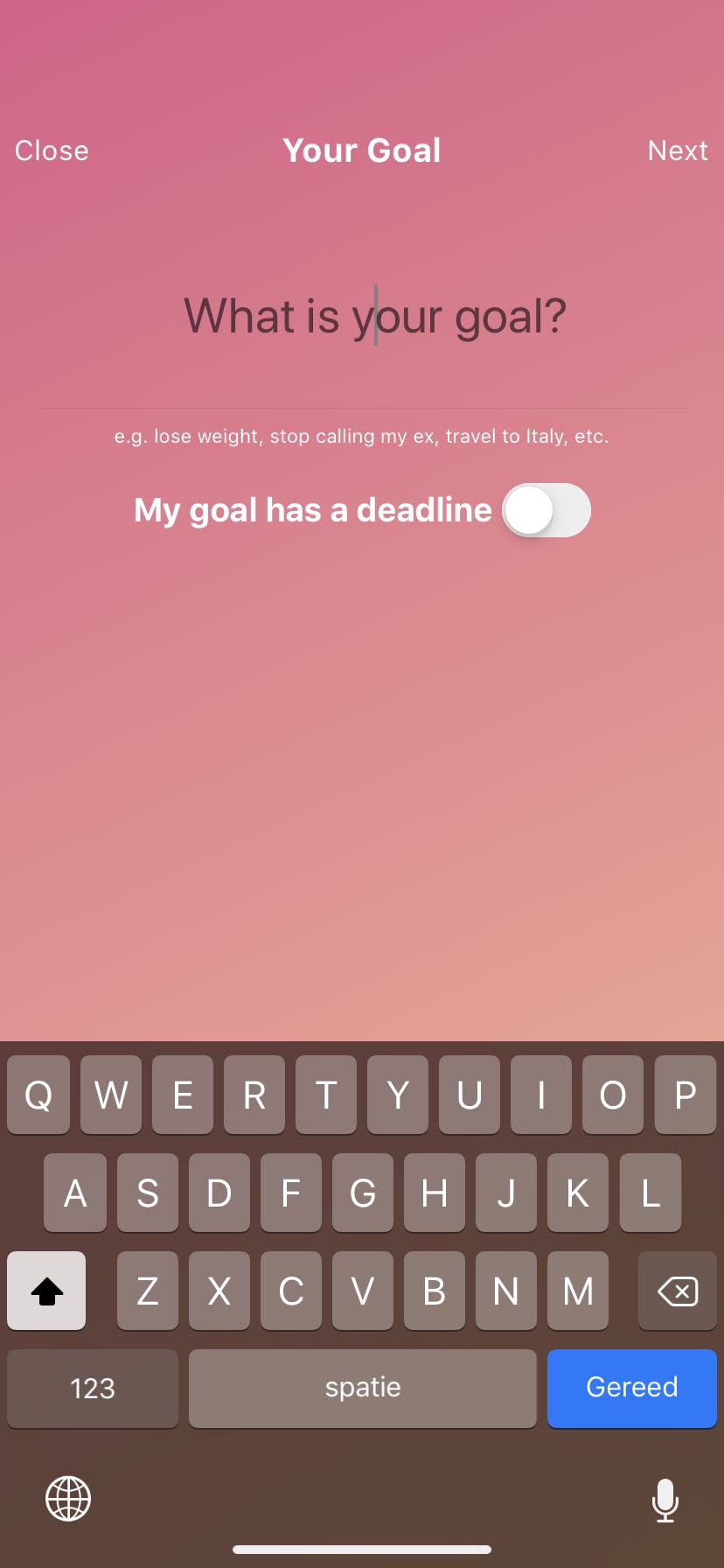Tap the microphone icon for dictation
Image resolution: width=724 pixels, height=1568 pixels.
665,1498
